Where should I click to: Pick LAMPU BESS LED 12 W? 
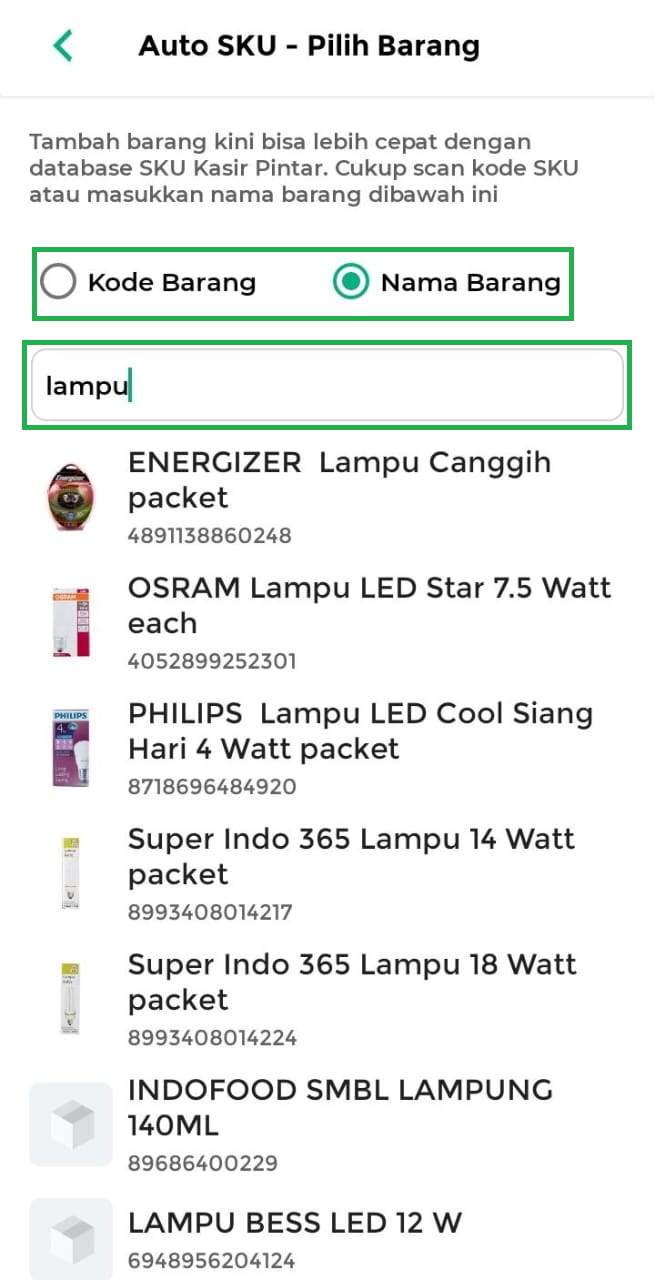[327, 1238]
